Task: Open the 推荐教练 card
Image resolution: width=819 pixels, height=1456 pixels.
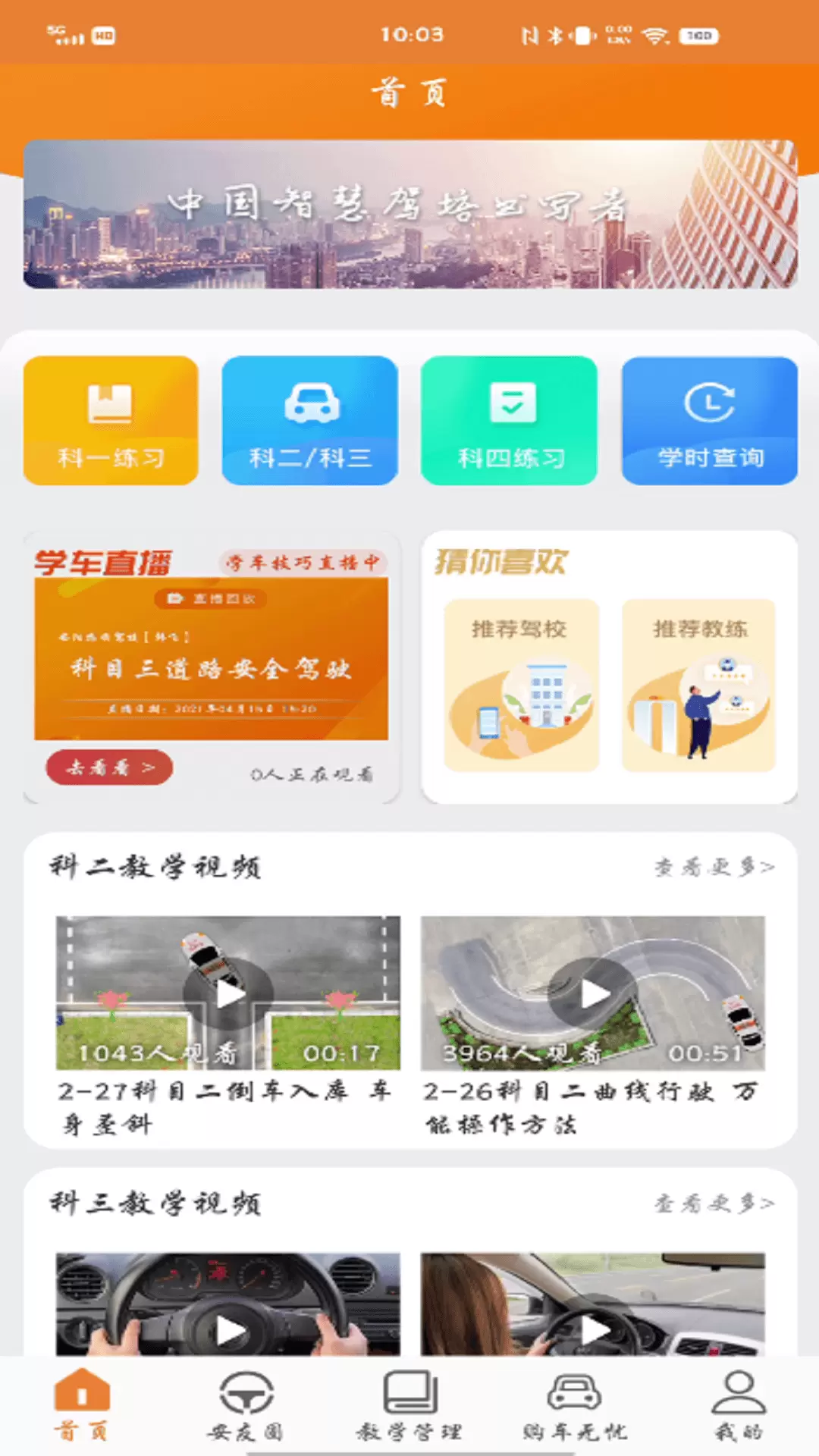Action: click(x=698, y=685)
